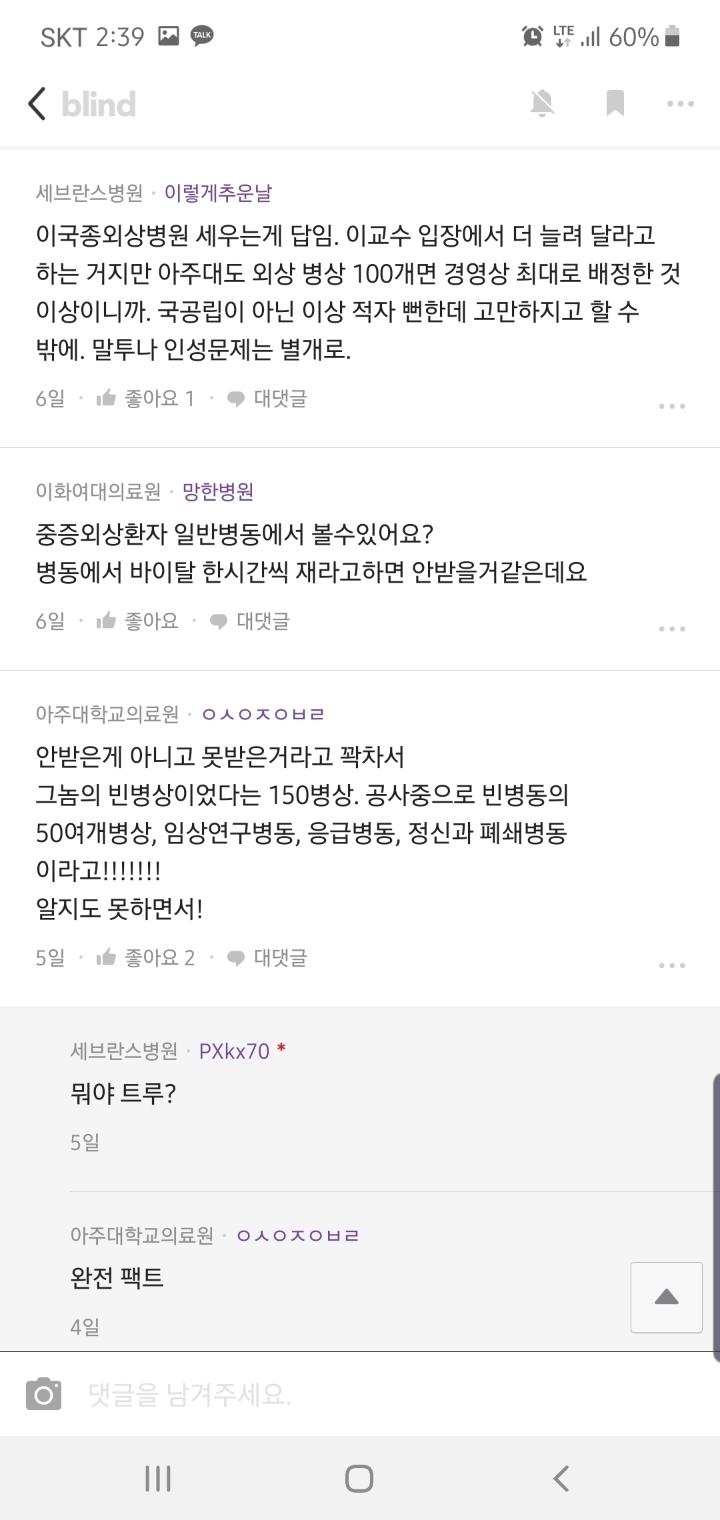This screenshot has width=720, height=1520.
Task: Reply to the 망한병원 comment
Action: (251, 621)
